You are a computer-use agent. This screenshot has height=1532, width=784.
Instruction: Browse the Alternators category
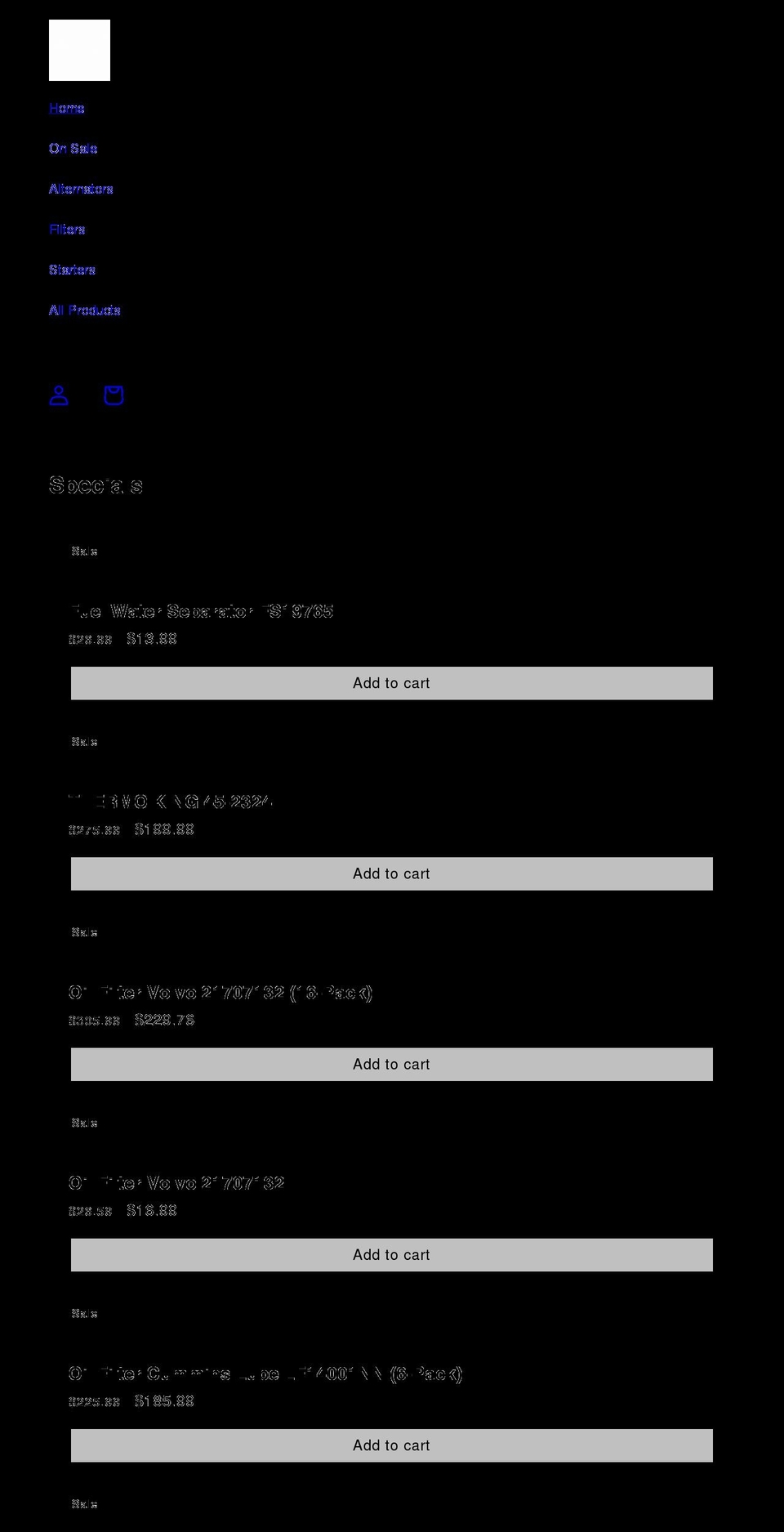pyautogui.click(x=81, y=189)
